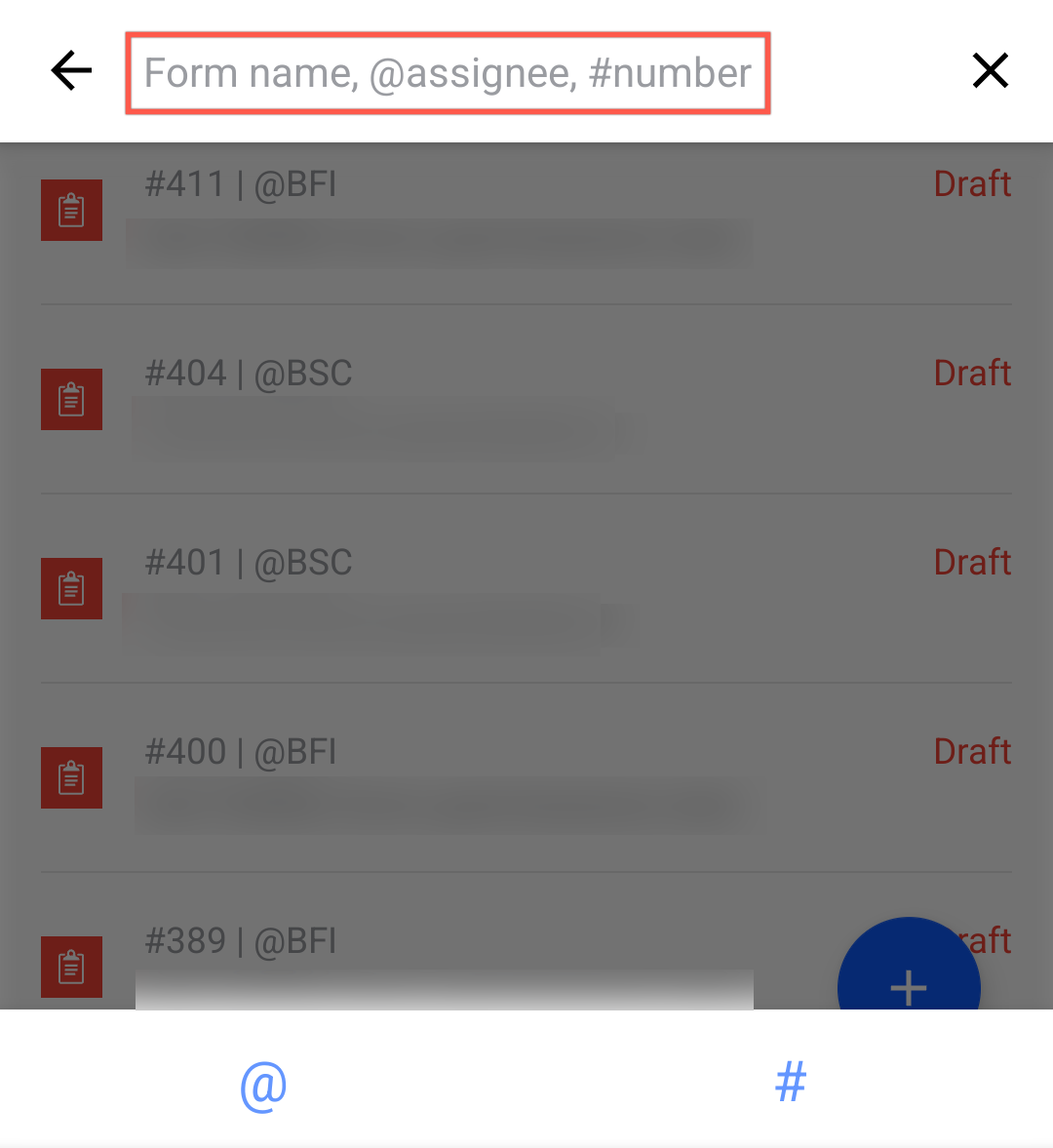Insert # number filter shortcut

tap(791, 1082)
